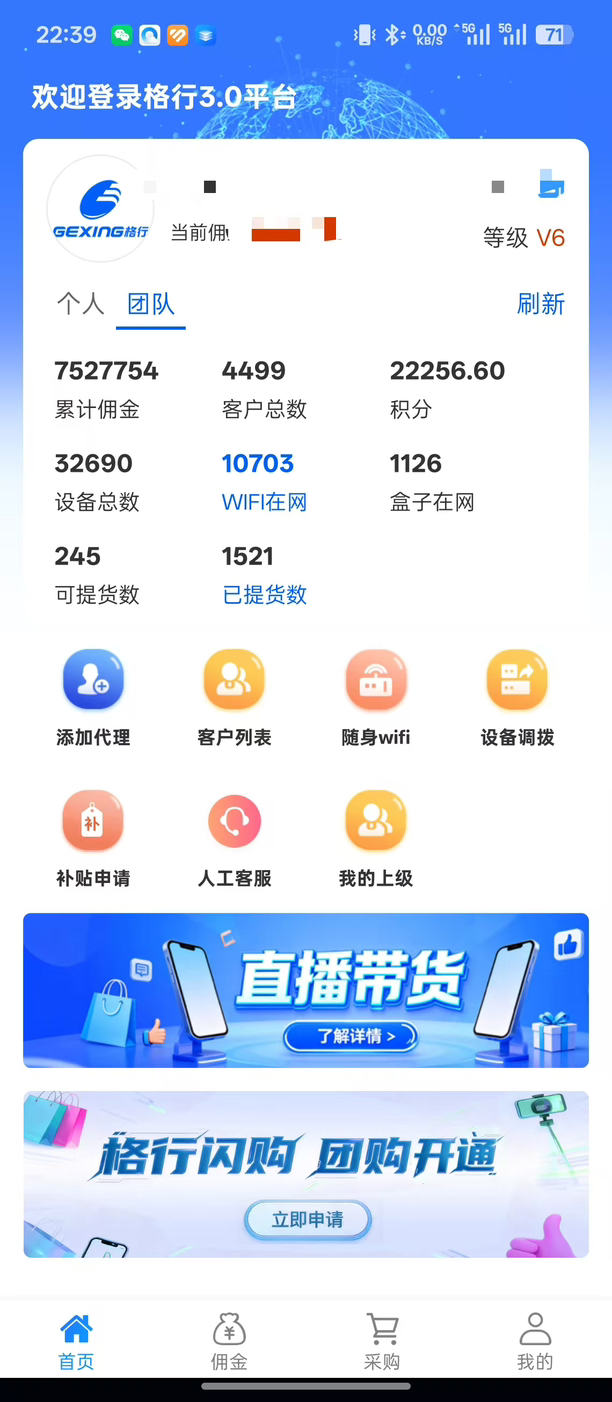Open the 已提货数 details link
This screenshot has width=612, height=1402.
[264, 594]
